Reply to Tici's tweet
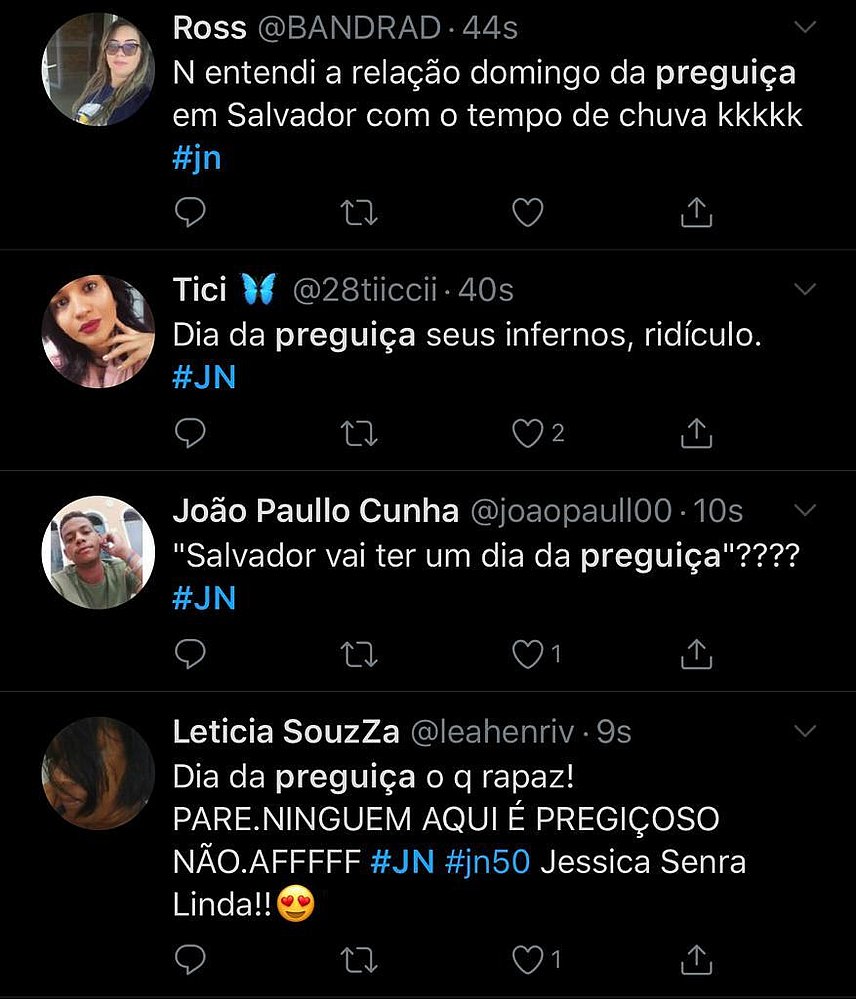Image resolution: width=856 pixels, height=999 pixels. pyautogui.click(x=190, y=433)
